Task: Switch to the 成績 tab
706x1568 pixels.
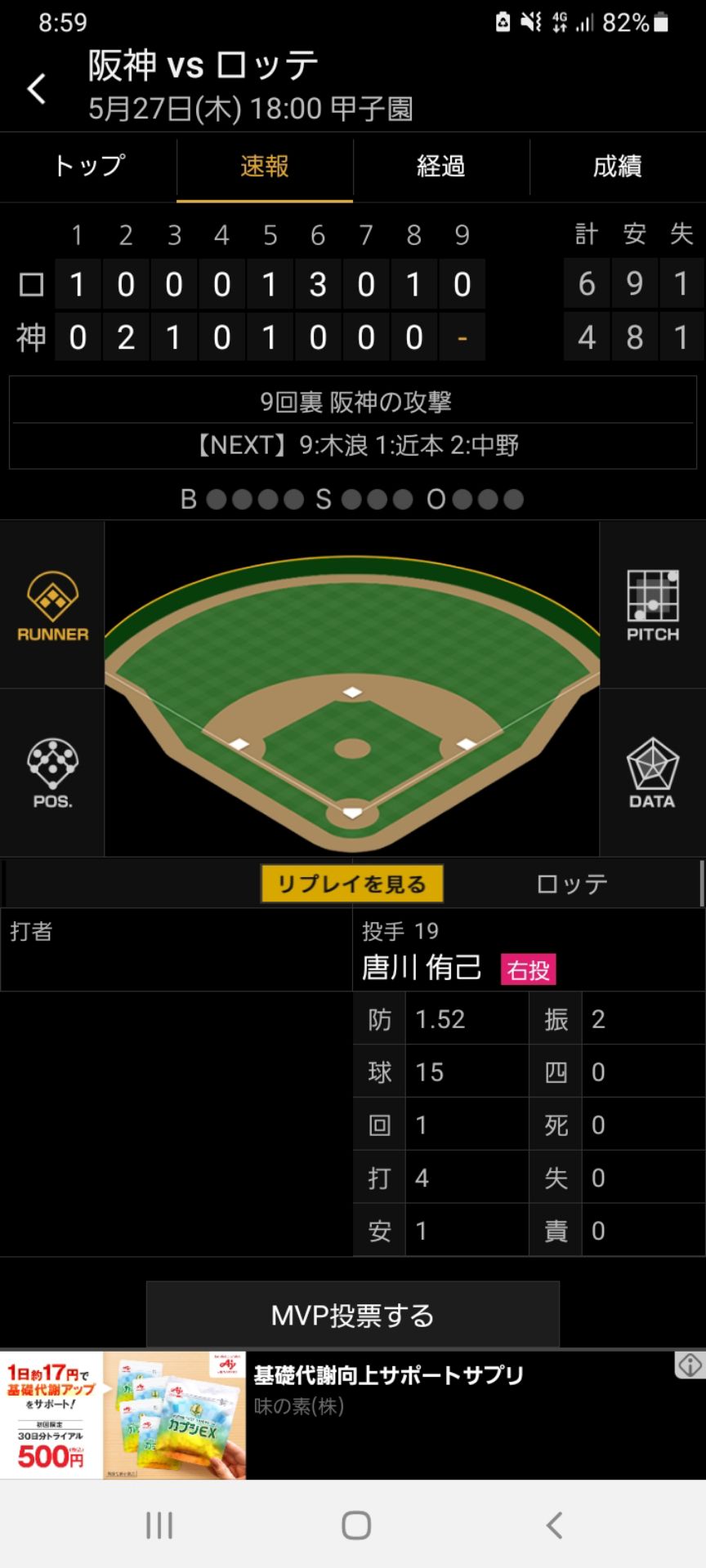Action: 618,167
